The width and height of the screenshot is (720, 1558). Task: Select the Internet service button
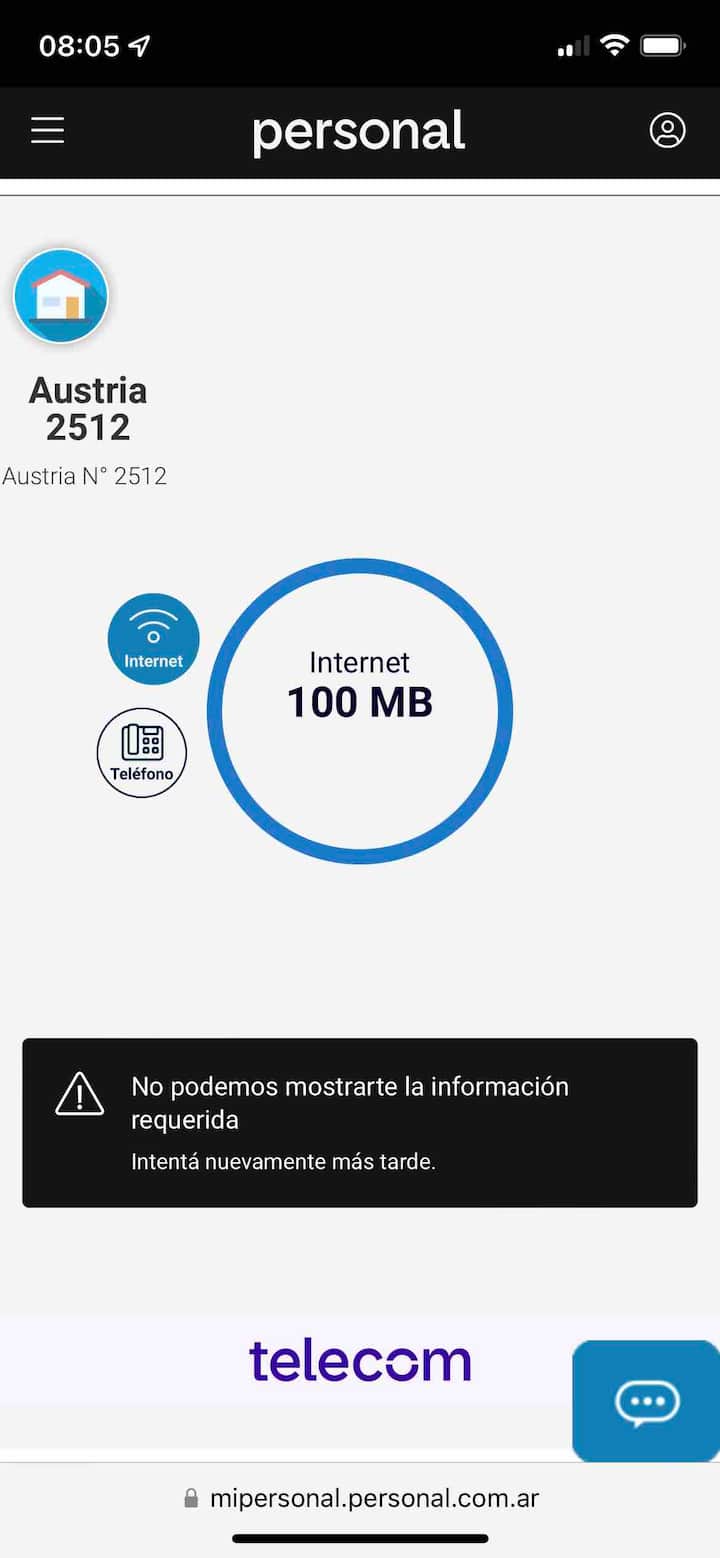pos(154,639)
